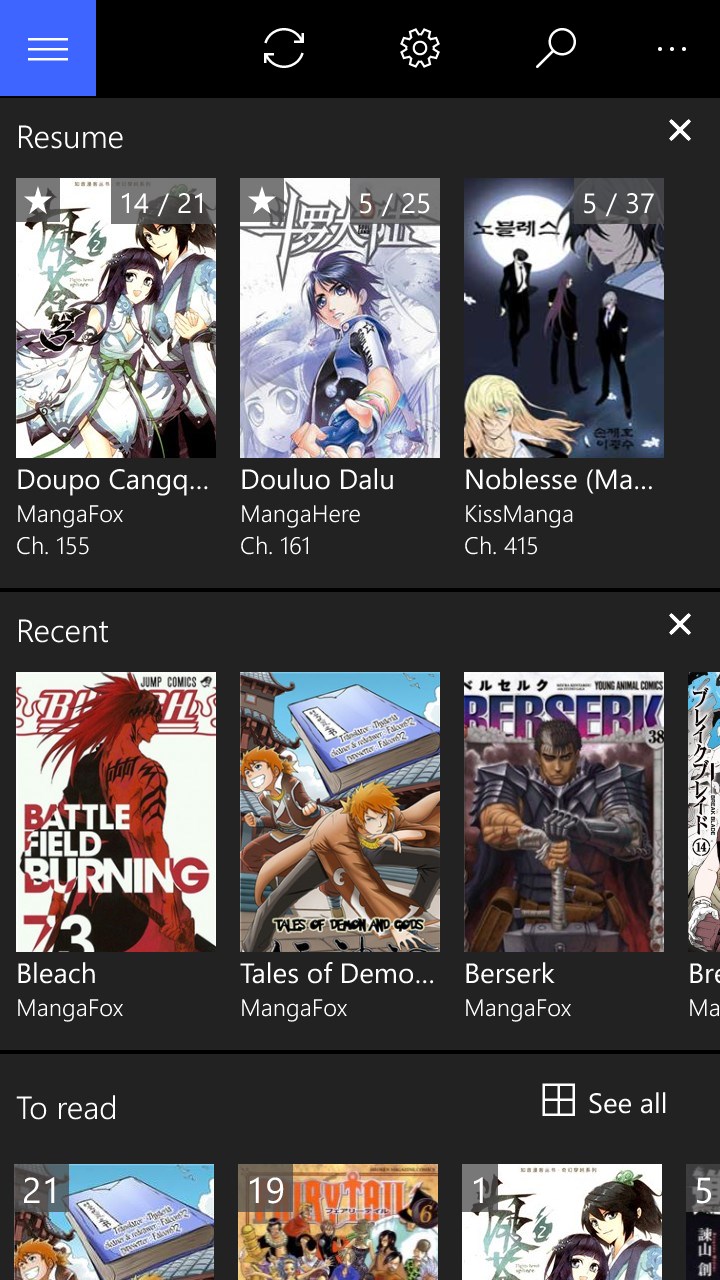
Task: See all To read manga
Action: [x=605, y=1103]
